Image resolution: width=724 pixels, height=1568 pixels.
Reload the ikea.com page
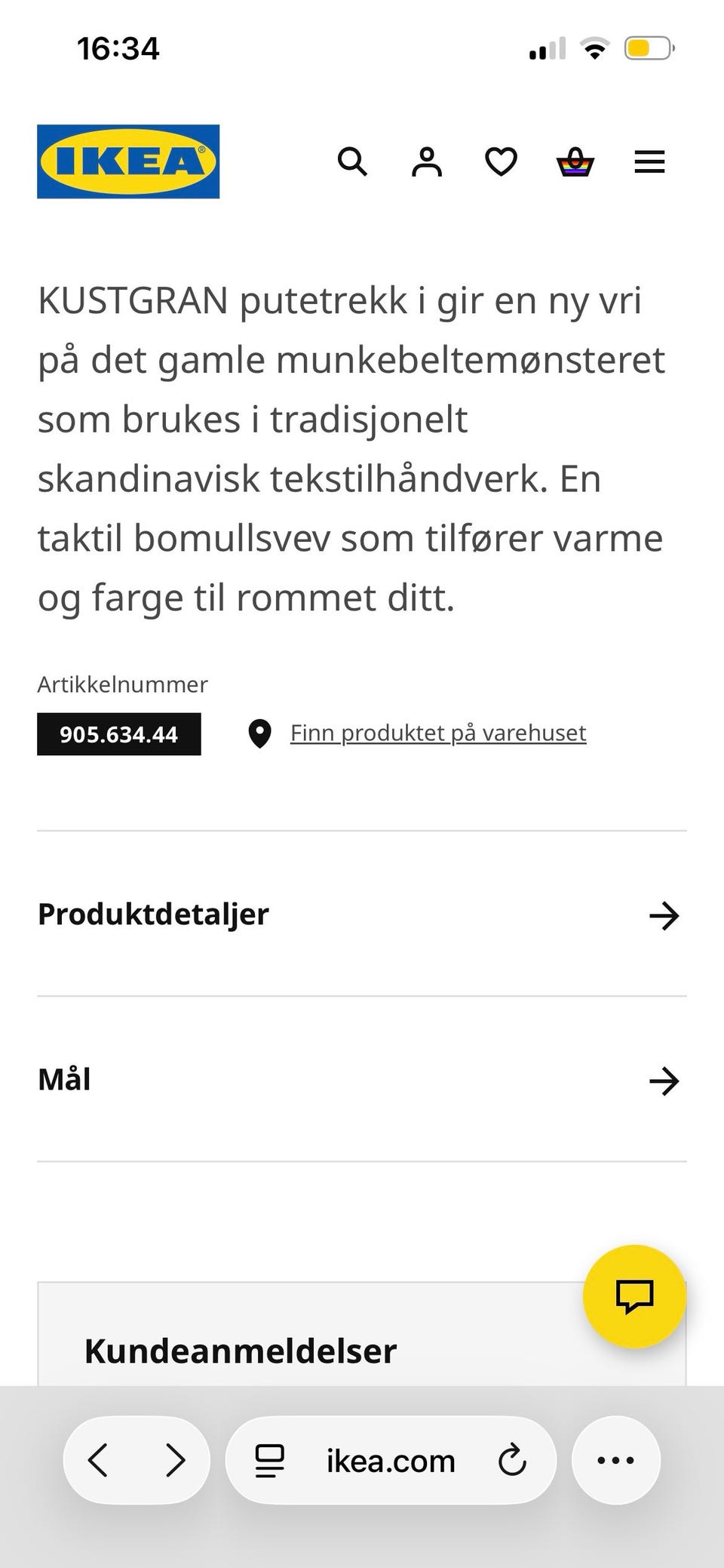[513, 1459]
